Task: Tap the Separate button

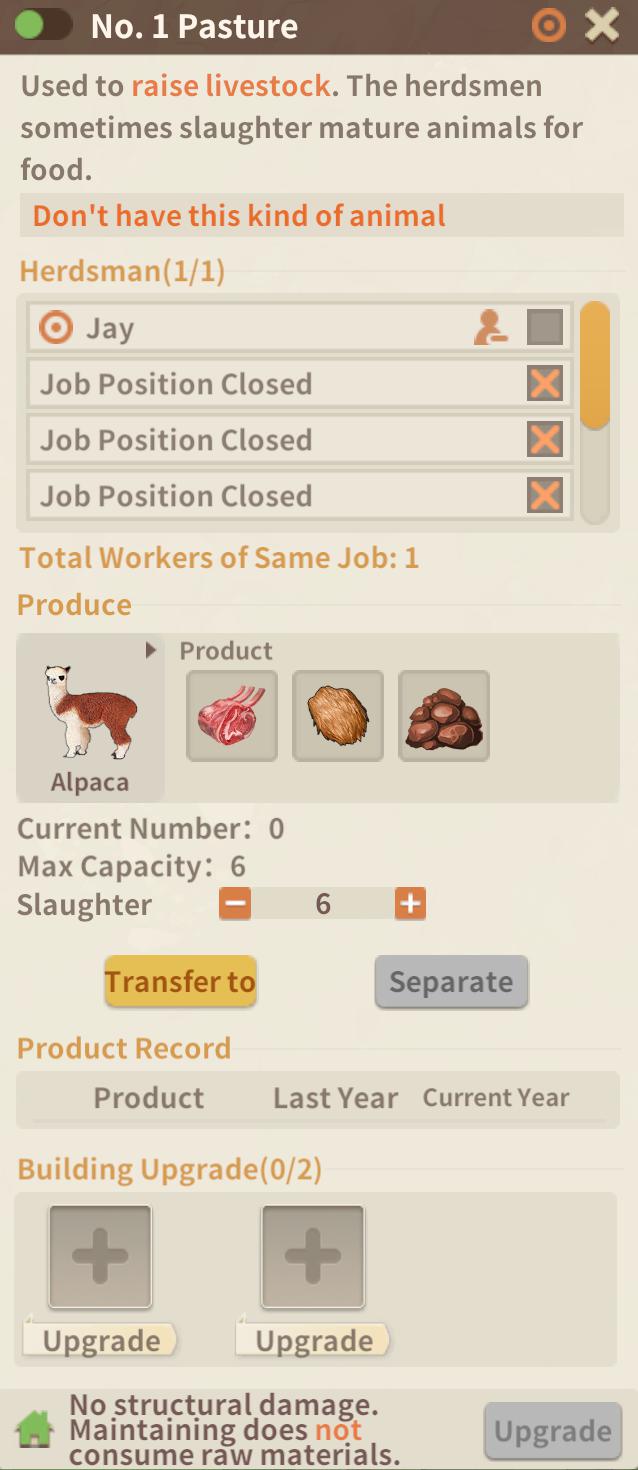Action: (x=451, y=981)
